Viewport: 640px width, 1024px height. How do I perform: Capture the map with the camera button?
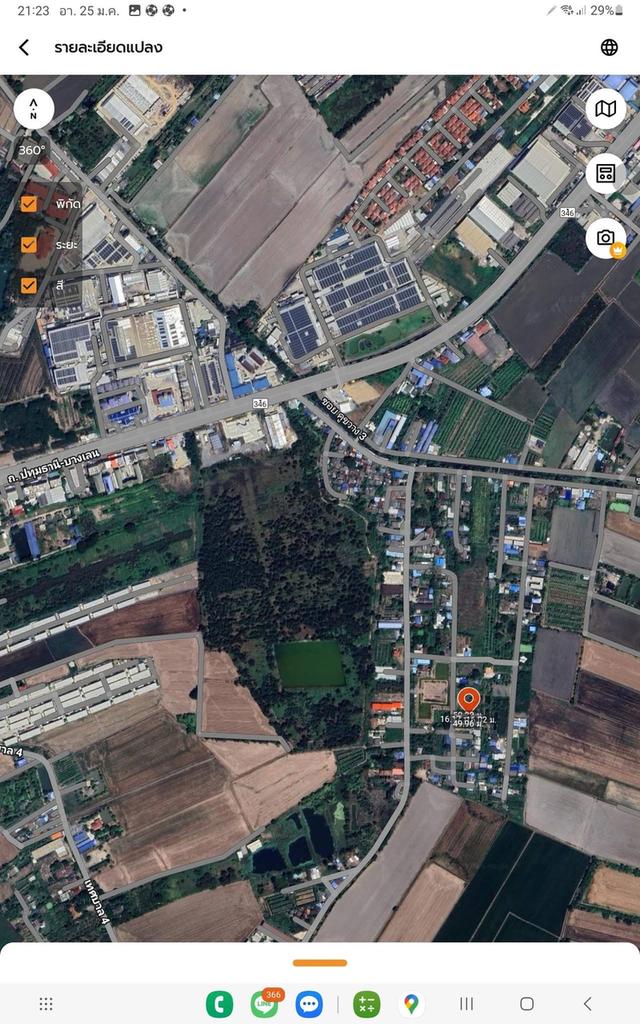(x=605, y=238)
